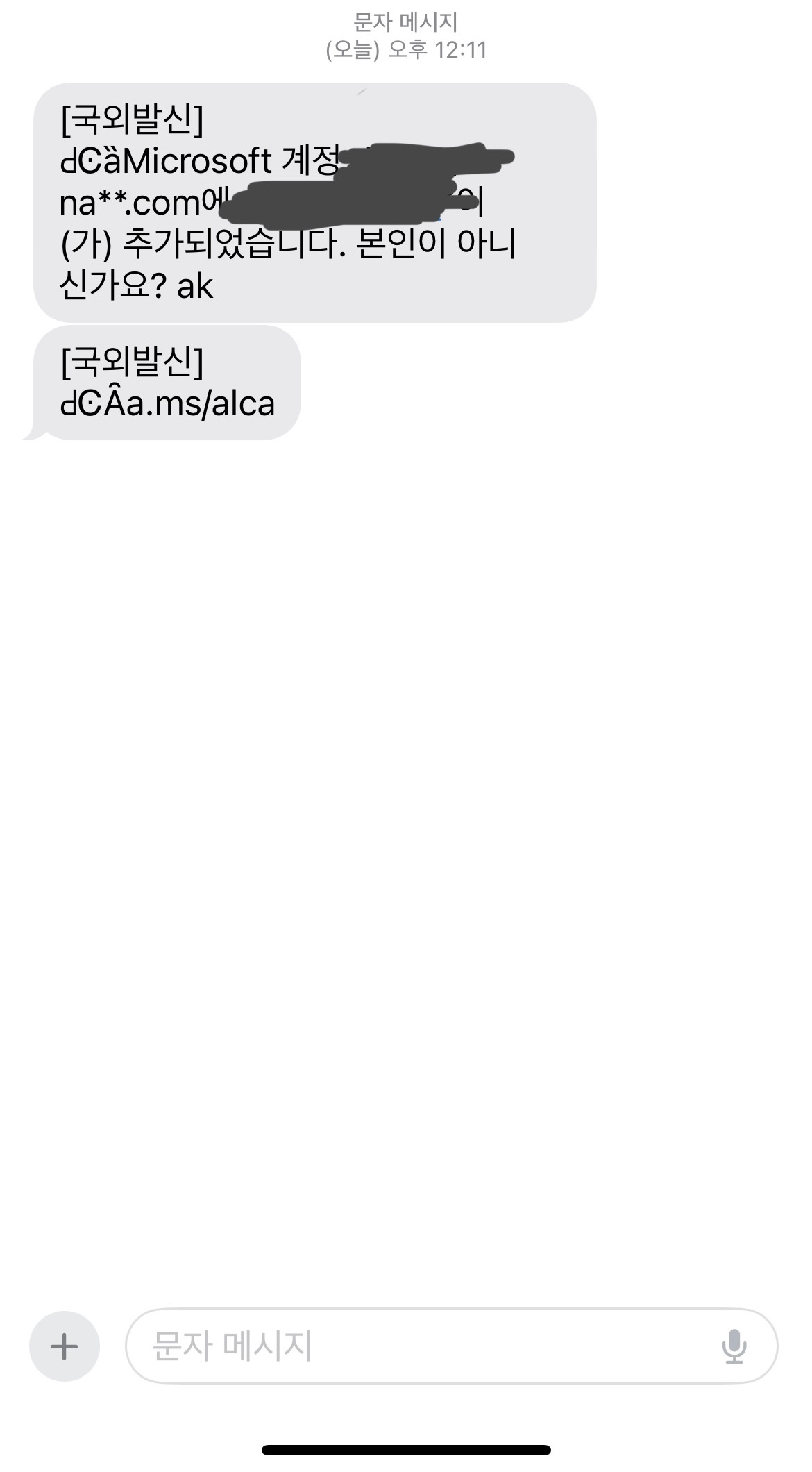Tap the 문자 메시지 conversation title
The height and width of the screenshot is (1472, 812).
[406, 21]
